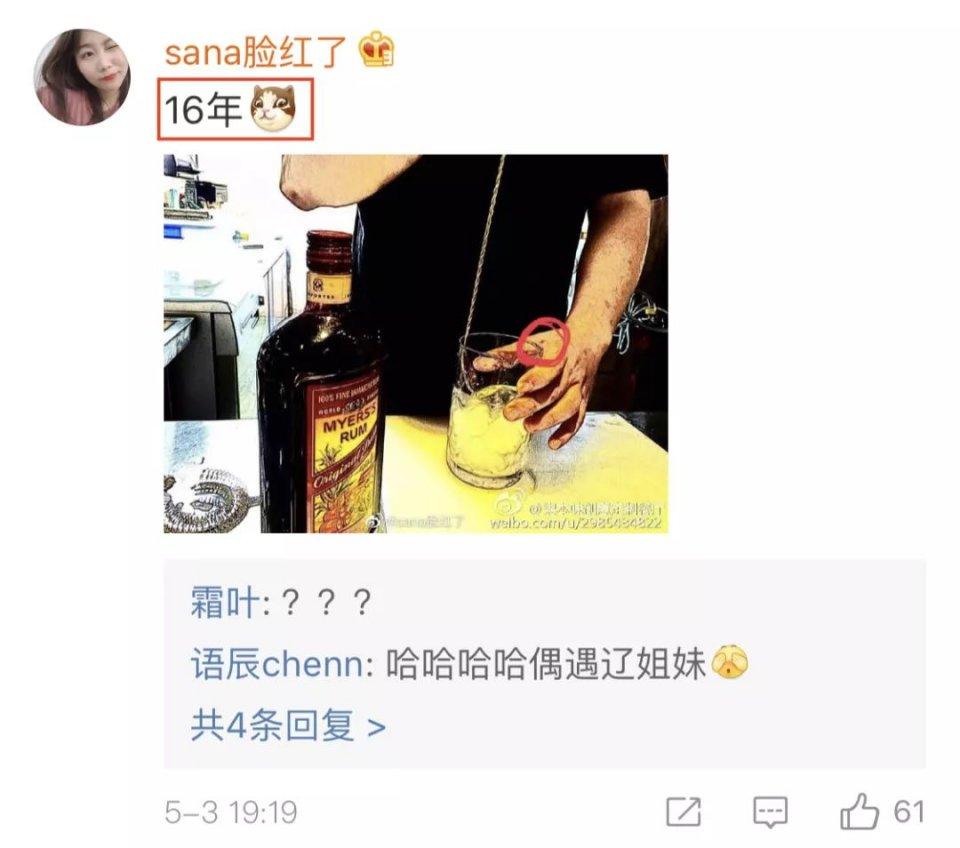Like sana脸红了's comment
Image resolution: width=960 pixels, height=848 pixels.
(x=860, y=812)
